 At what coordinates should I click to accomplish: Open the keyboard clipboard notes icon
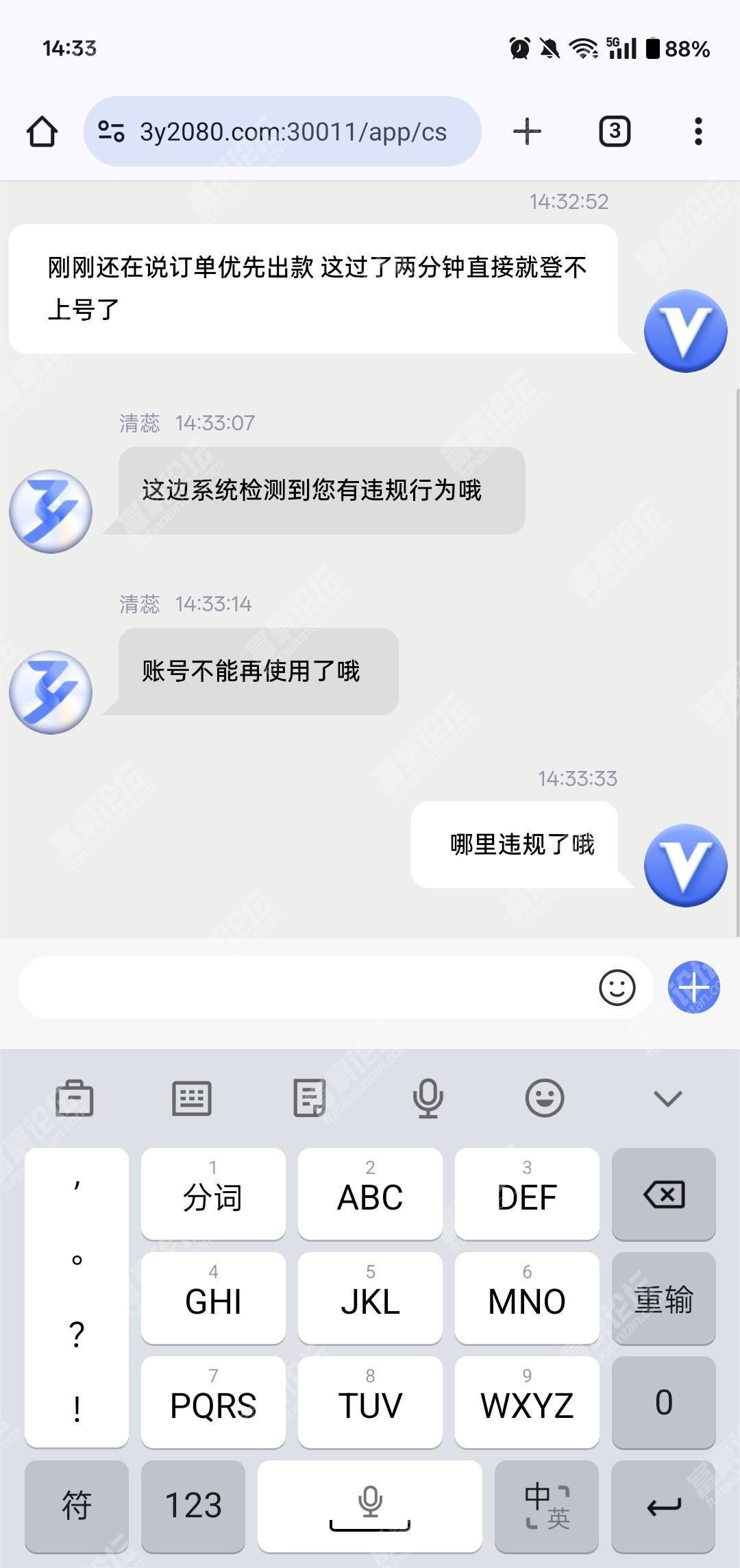click(x=309, y=1099)
